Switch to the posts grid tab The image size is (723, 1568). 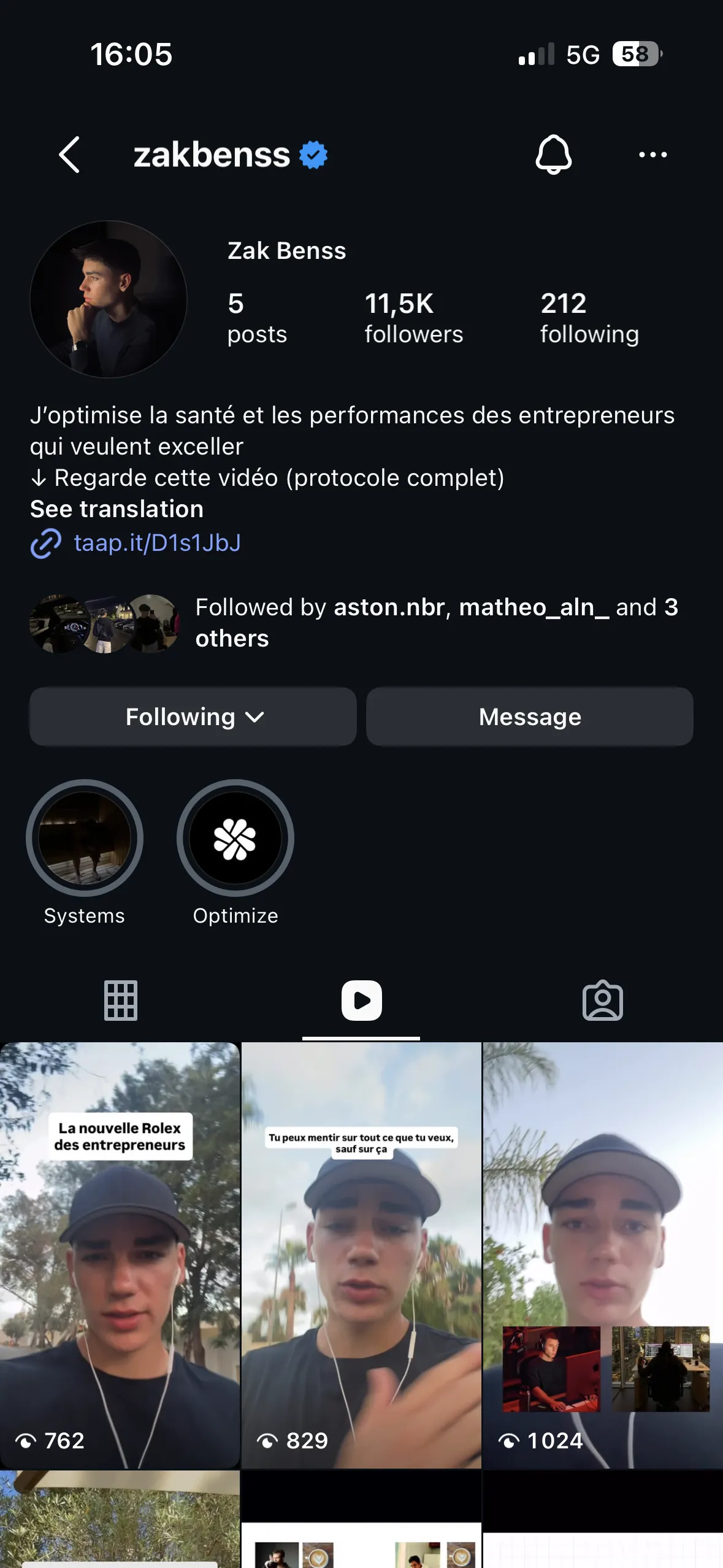(x=121, y=1001)
